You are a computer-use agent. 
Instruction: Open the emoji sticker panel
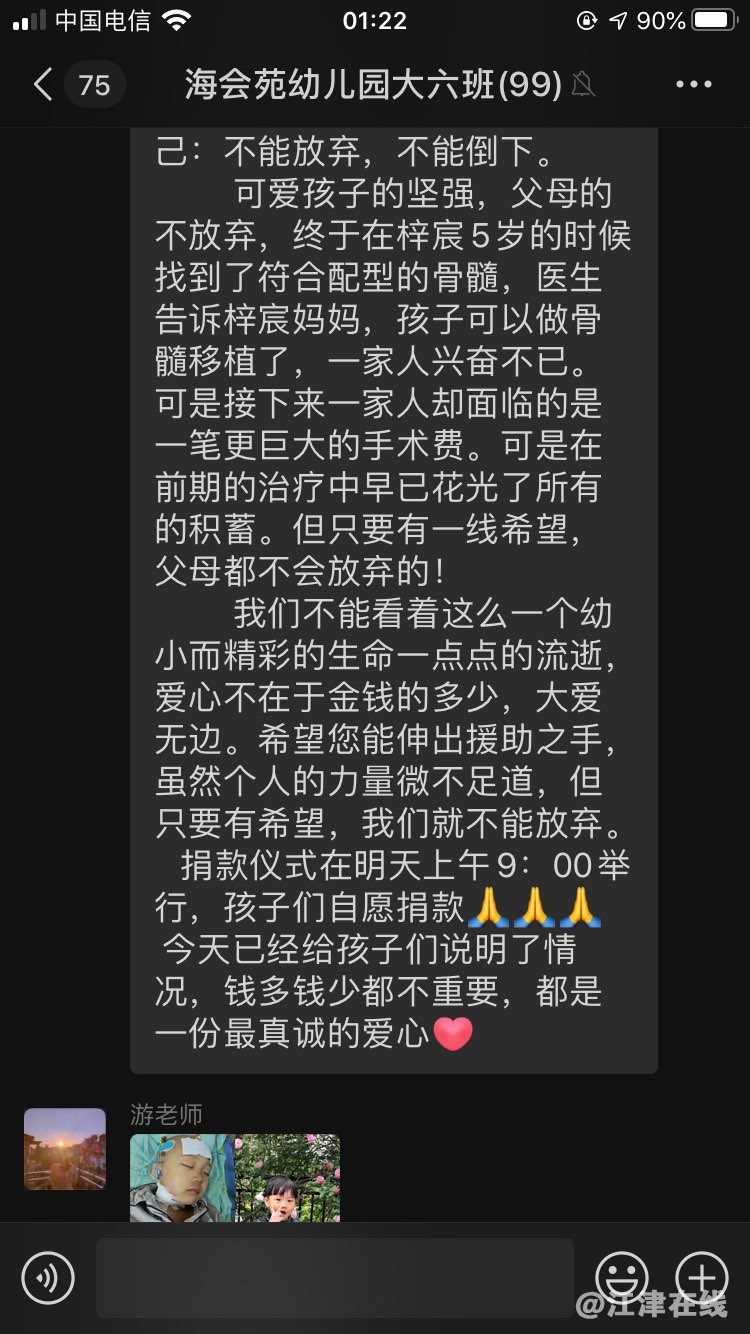pyautogui.click(x=621, y=1277)
